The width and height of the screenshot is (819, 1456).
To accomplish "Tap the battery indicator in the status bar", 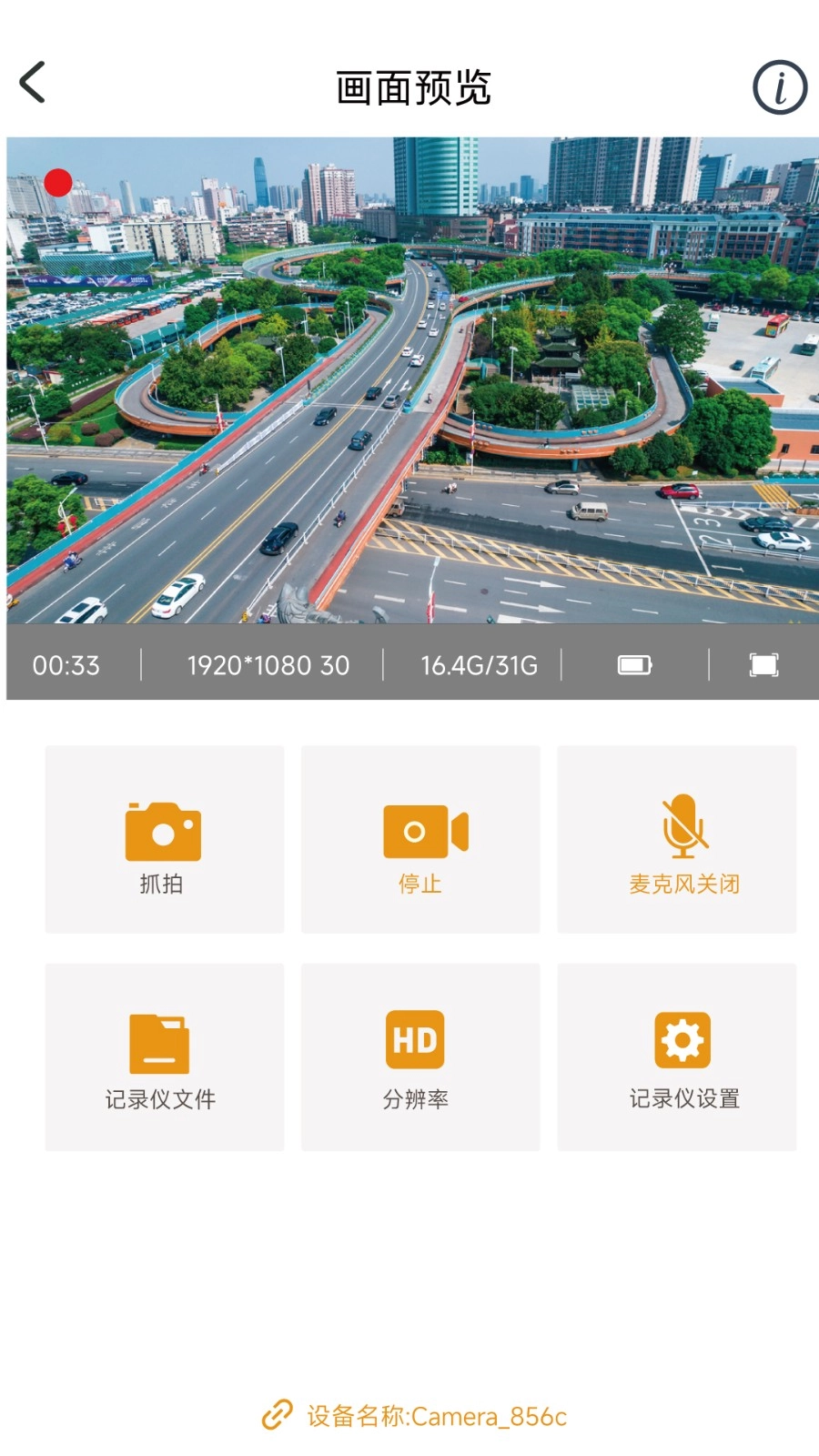I will pyautogui.click(x=633, y=665).
